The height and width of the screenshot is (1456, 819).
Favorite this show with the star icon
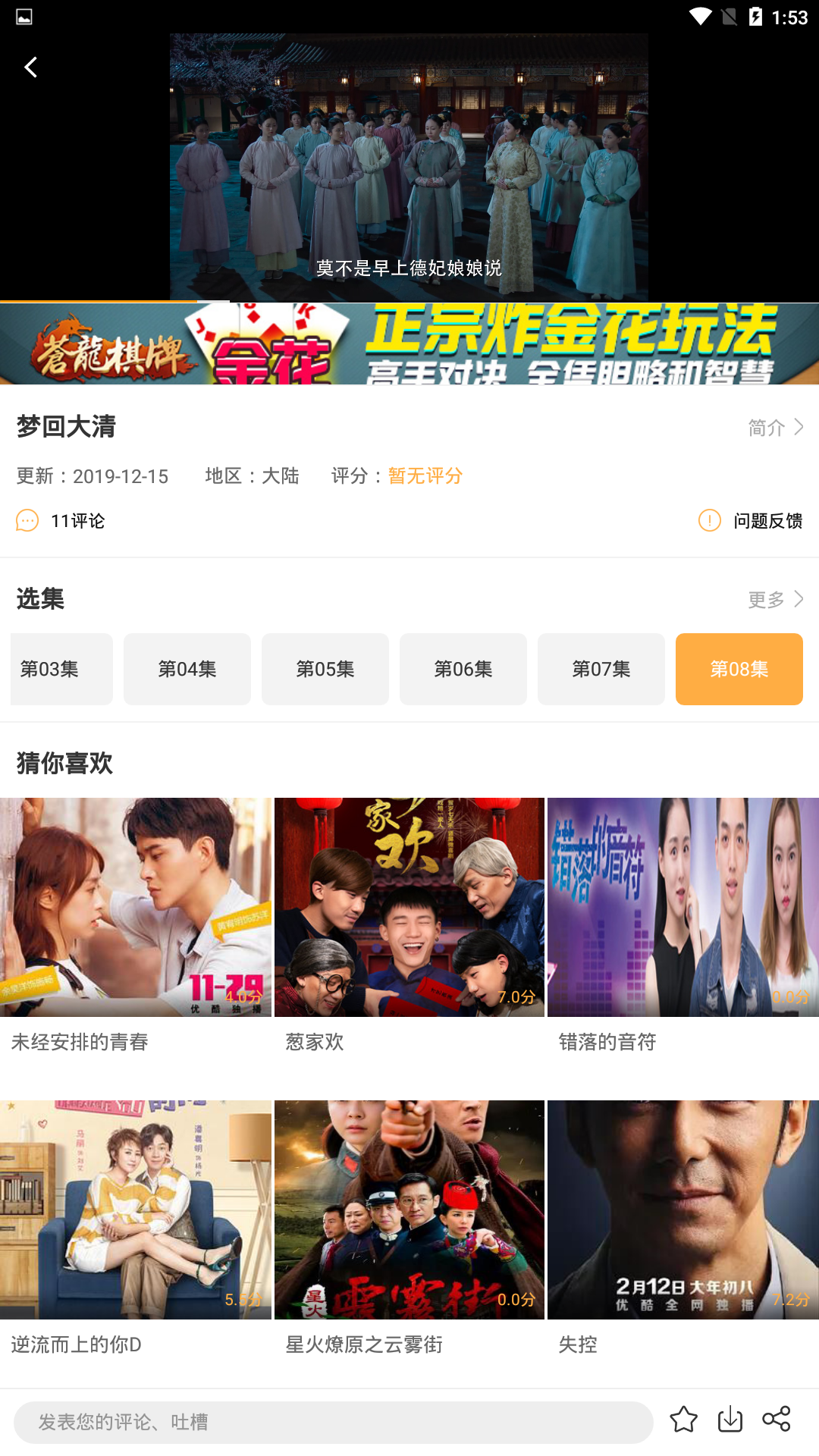[683, 1419]
